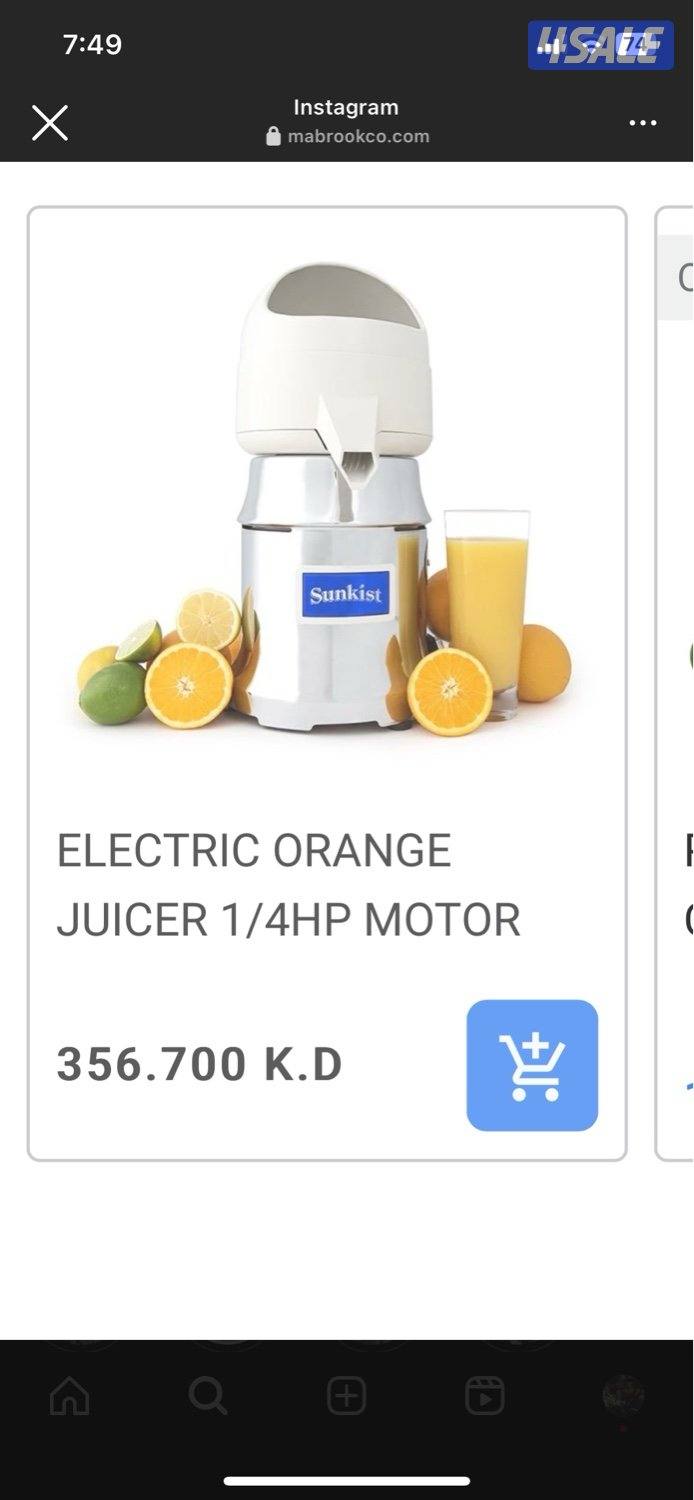The width and height of the screenshot is (694, 1500).
Task: Open the browser overflow menu
Action: (642, 123)
